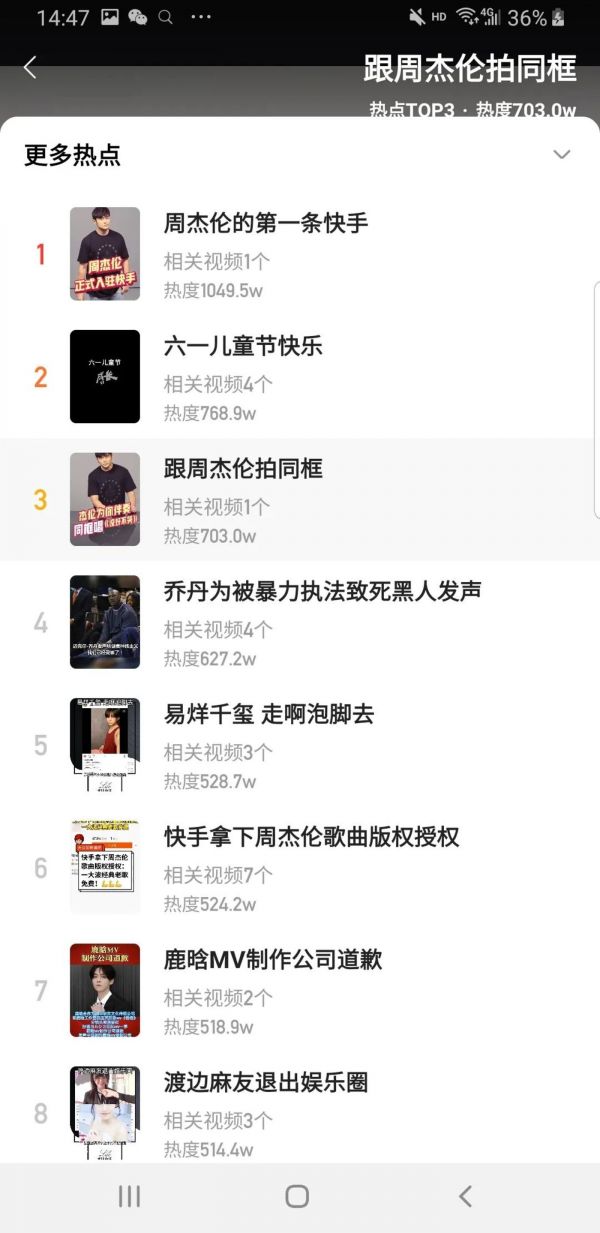Screen dimensions: 600x1233
Task: Tap the system home button
Action: click(297, 1197)
